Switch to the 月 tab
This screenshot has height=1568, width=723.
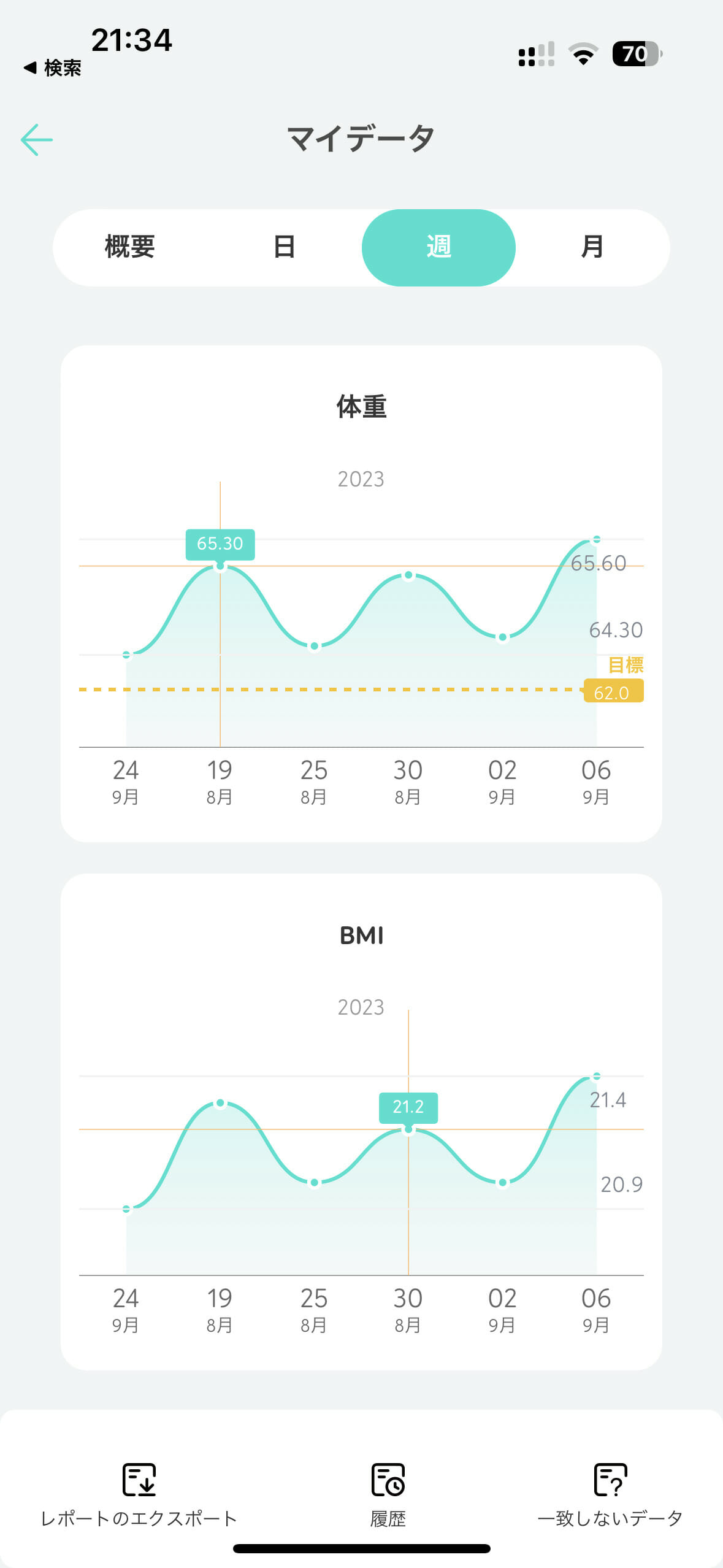(592, 247)
